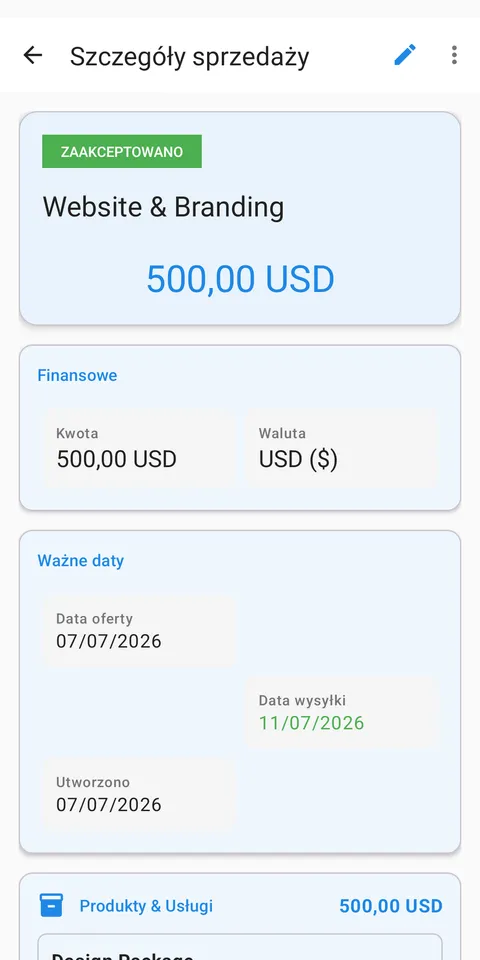Edit this sale with the pencil icon
This screenshot has width=480, height=960.
coord(405,55)
